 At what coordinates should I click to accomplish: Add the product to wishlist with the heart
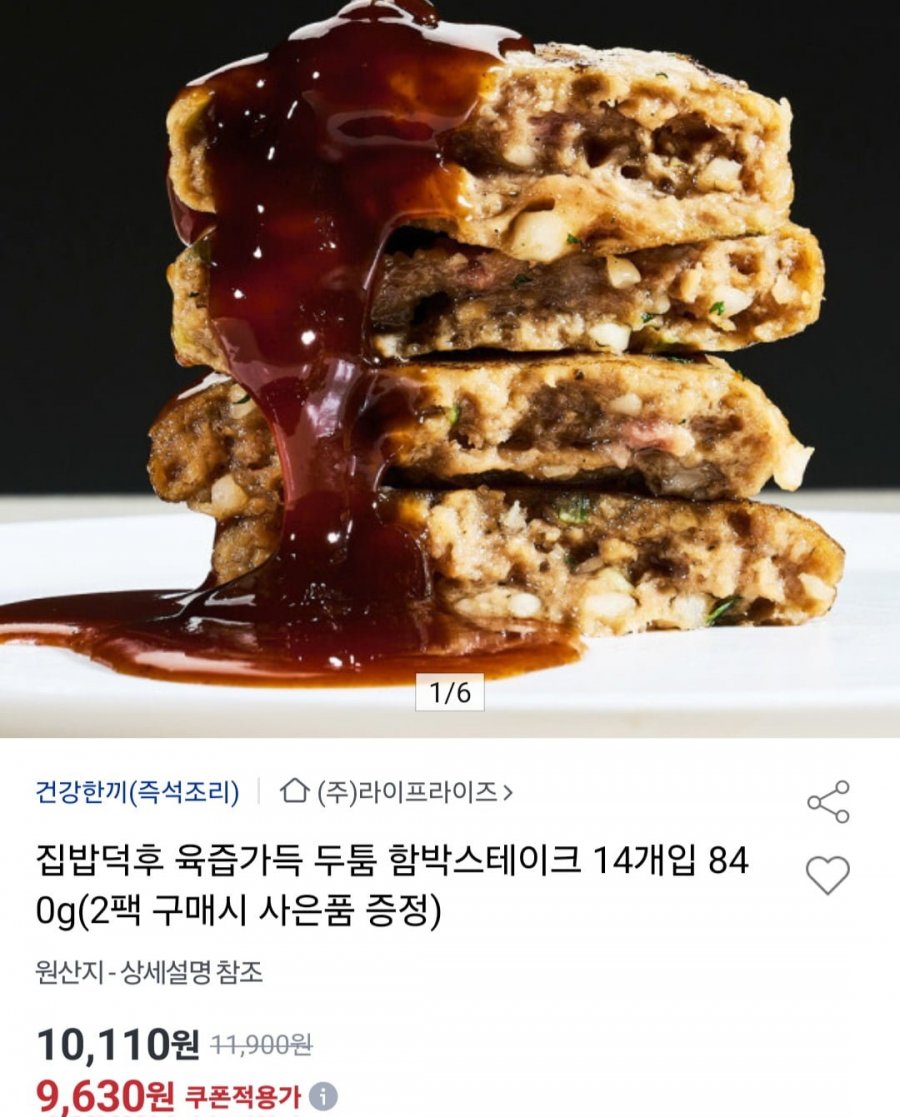click(x=828, y=876)
